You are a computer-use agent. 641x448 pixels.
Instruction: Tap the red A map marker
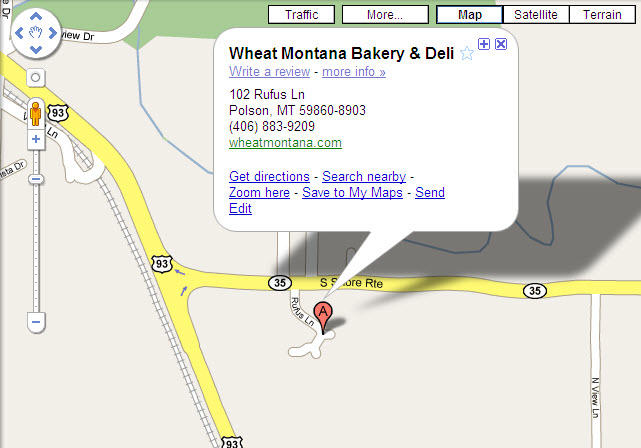[322, 314]
